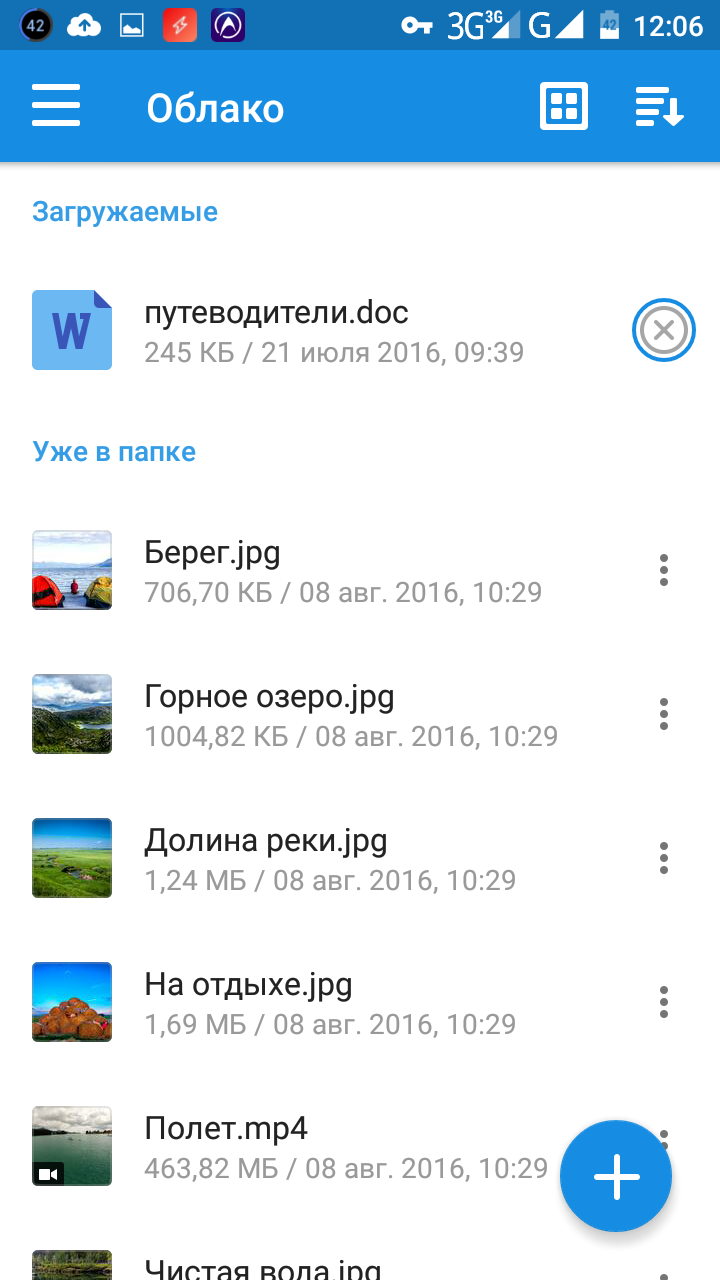The width and height of the screenshot is (720, 1280).
Task: Open the hamburger navigation menu
Action: (x=56, y=106)
